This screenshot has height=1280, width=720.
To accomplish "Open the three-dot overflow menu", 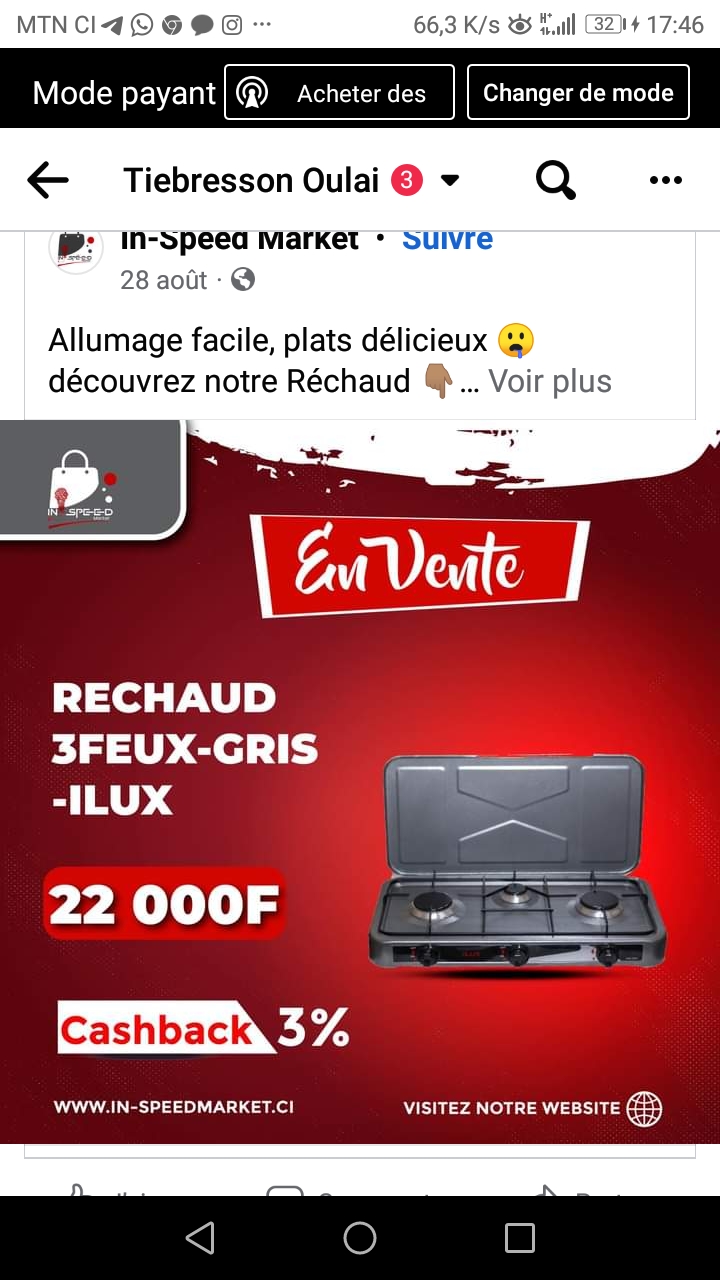I will pyautogui.click(x=665, y=180).
